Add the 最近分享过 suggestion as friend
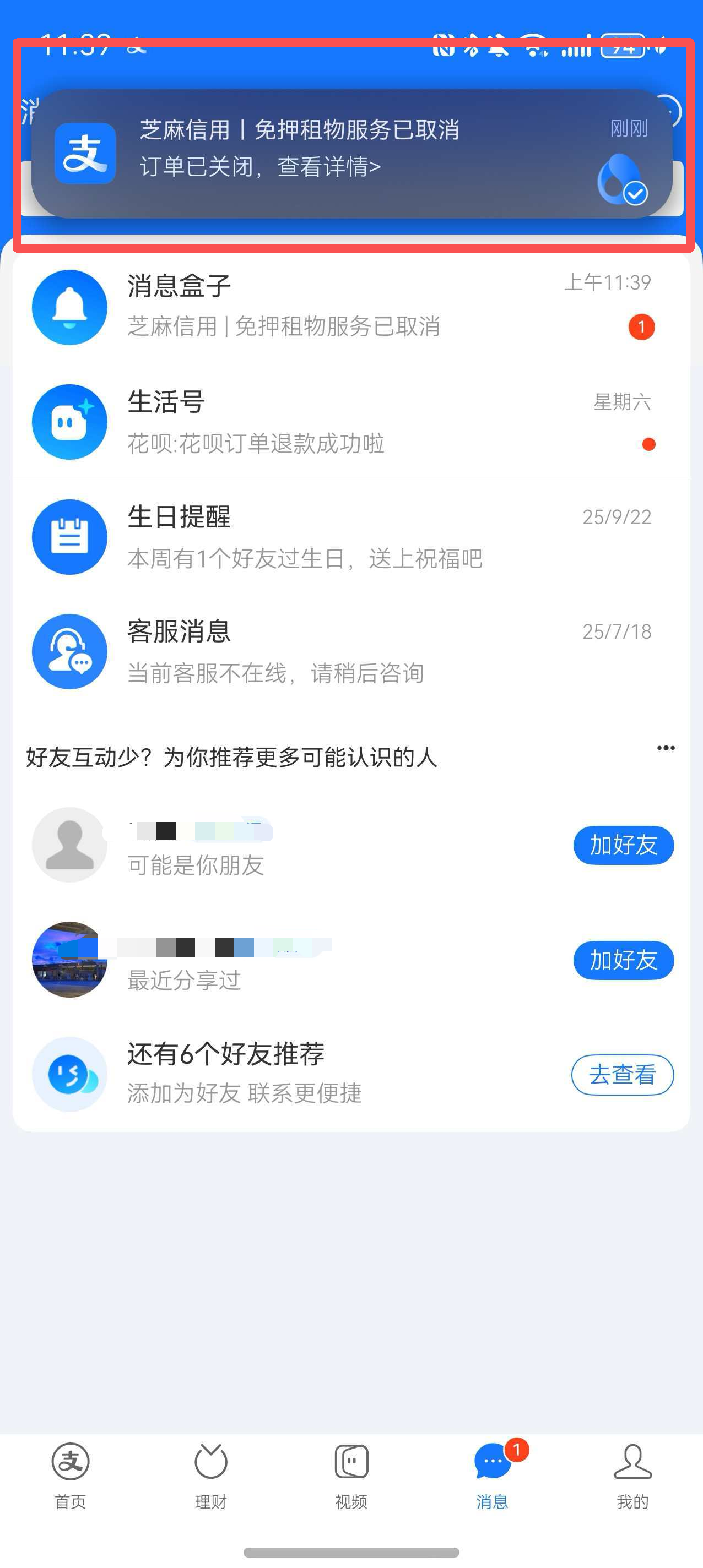The image size is (703, 1568). click(623, 960)
